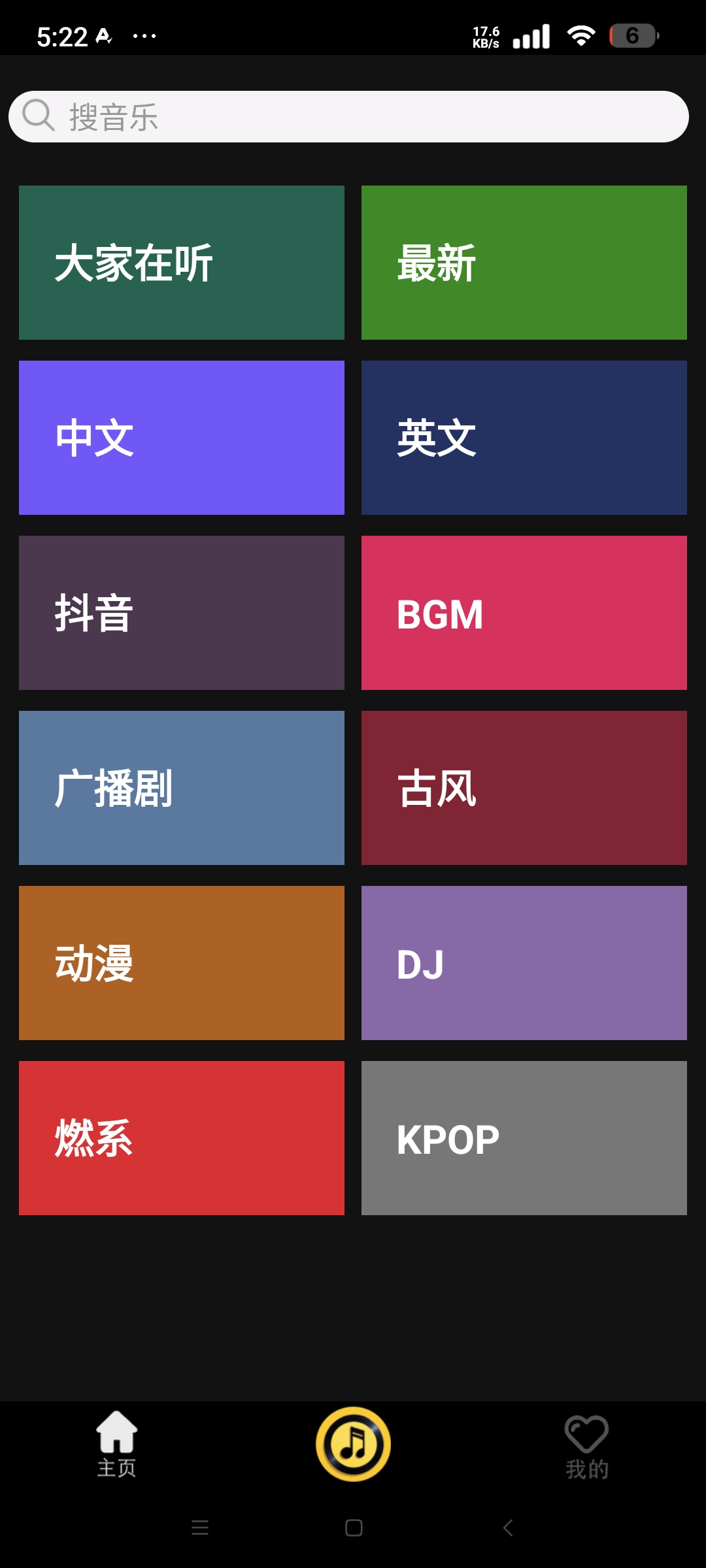
Task: Browse 广播剧 audio dramas
Action: point(182,788)
